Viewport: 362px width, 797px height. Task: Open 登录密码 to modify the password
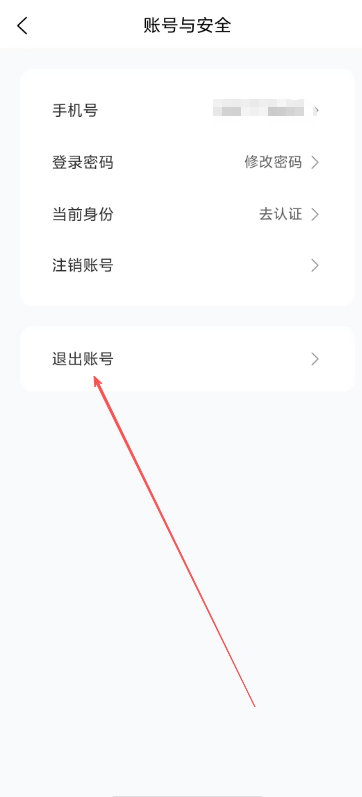tap(187, 163)
